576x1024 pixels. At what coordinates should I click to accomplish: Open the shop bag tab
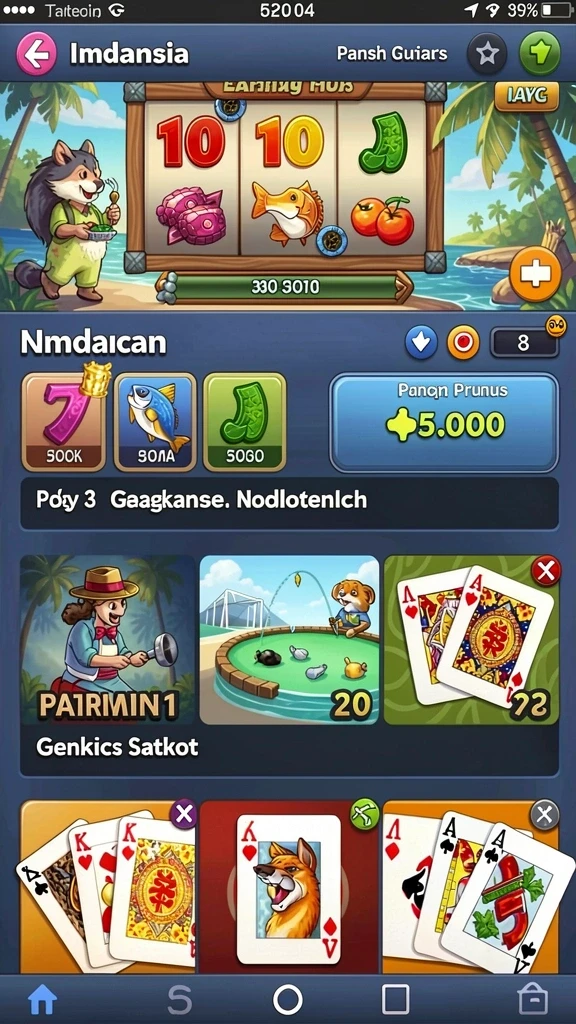[x=533, y=999]
